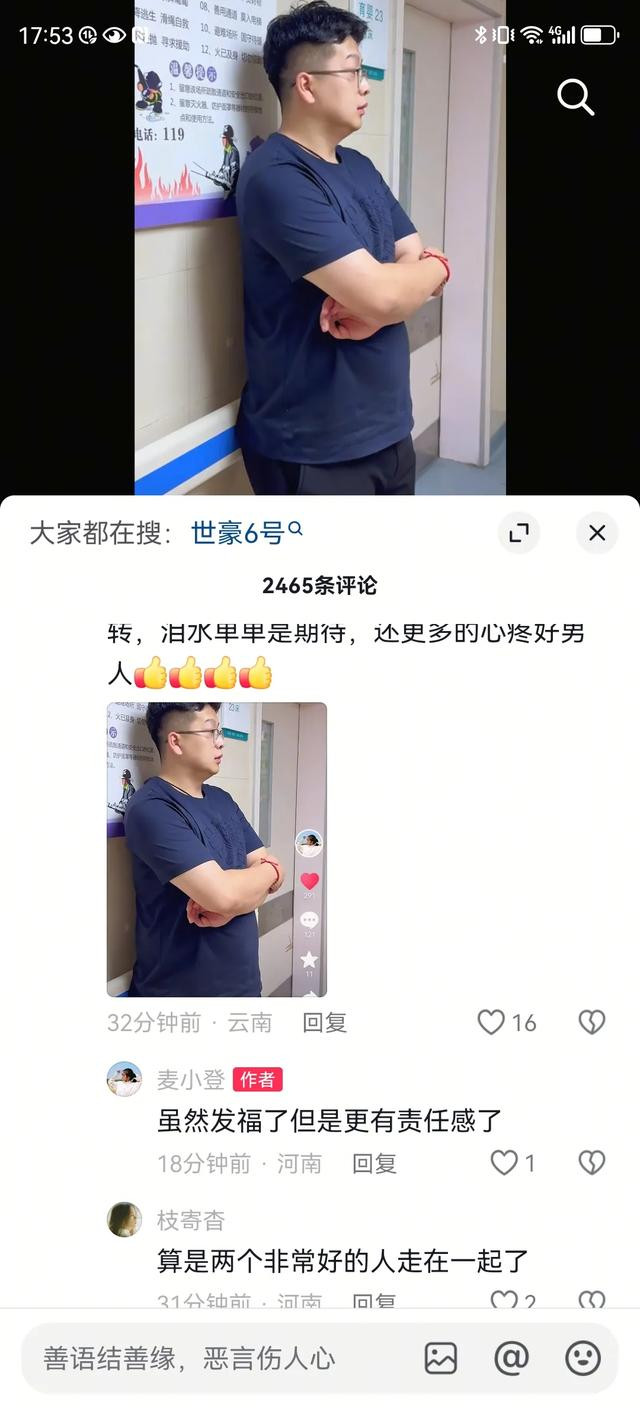Reply to 麦小登's comment
This screenshot has width=640, height=1408.
point(375,1163)
